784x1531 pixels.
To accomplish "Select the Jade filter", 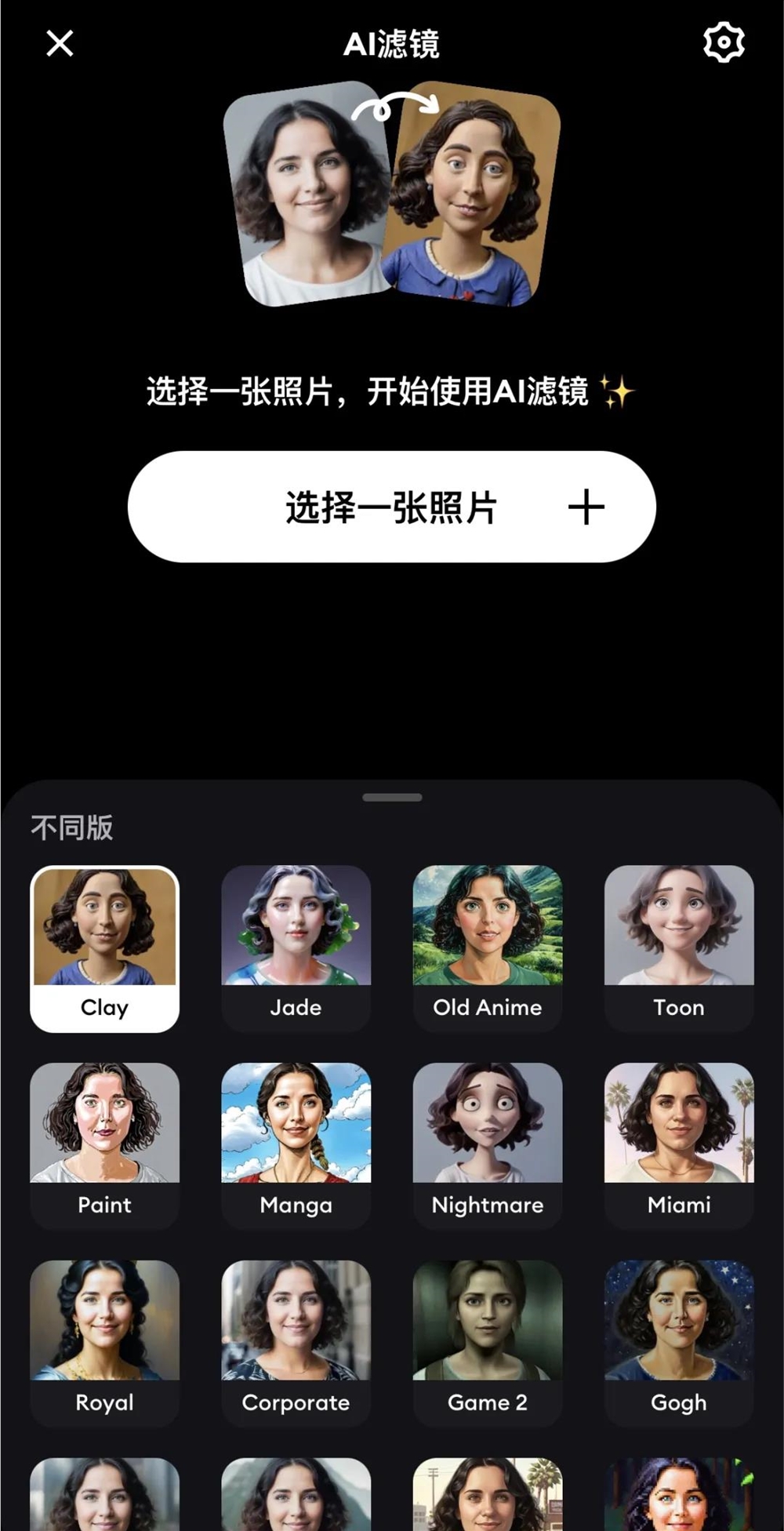I will tap(296, 945).
